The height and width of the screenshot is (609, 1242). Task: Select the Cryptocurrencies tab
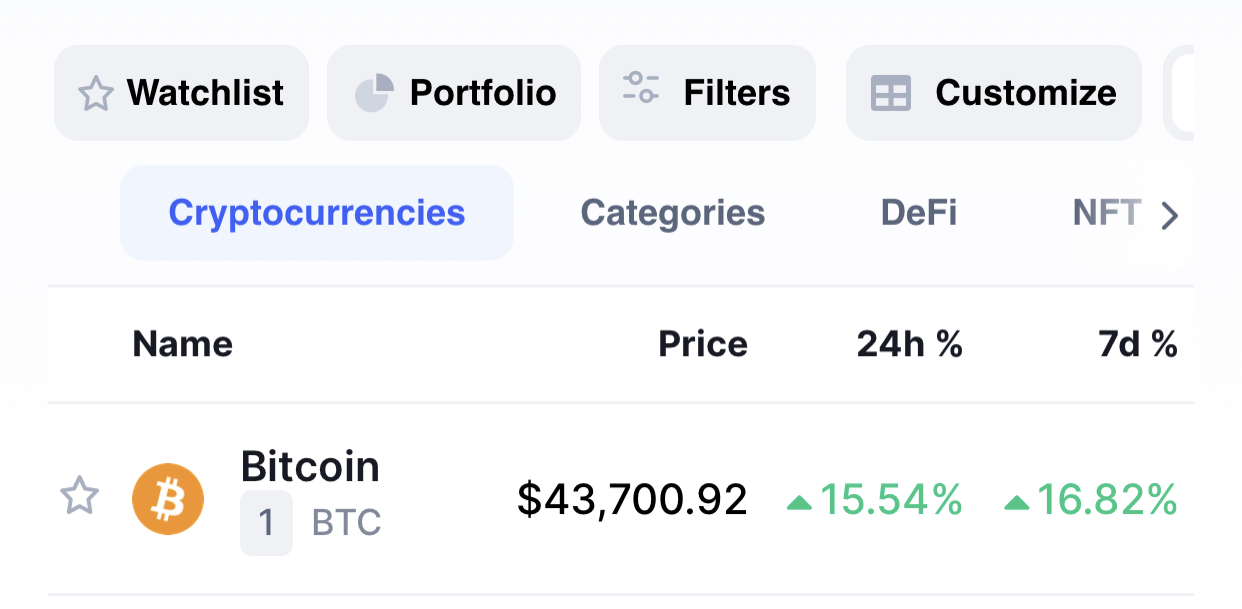pos(316,213)
